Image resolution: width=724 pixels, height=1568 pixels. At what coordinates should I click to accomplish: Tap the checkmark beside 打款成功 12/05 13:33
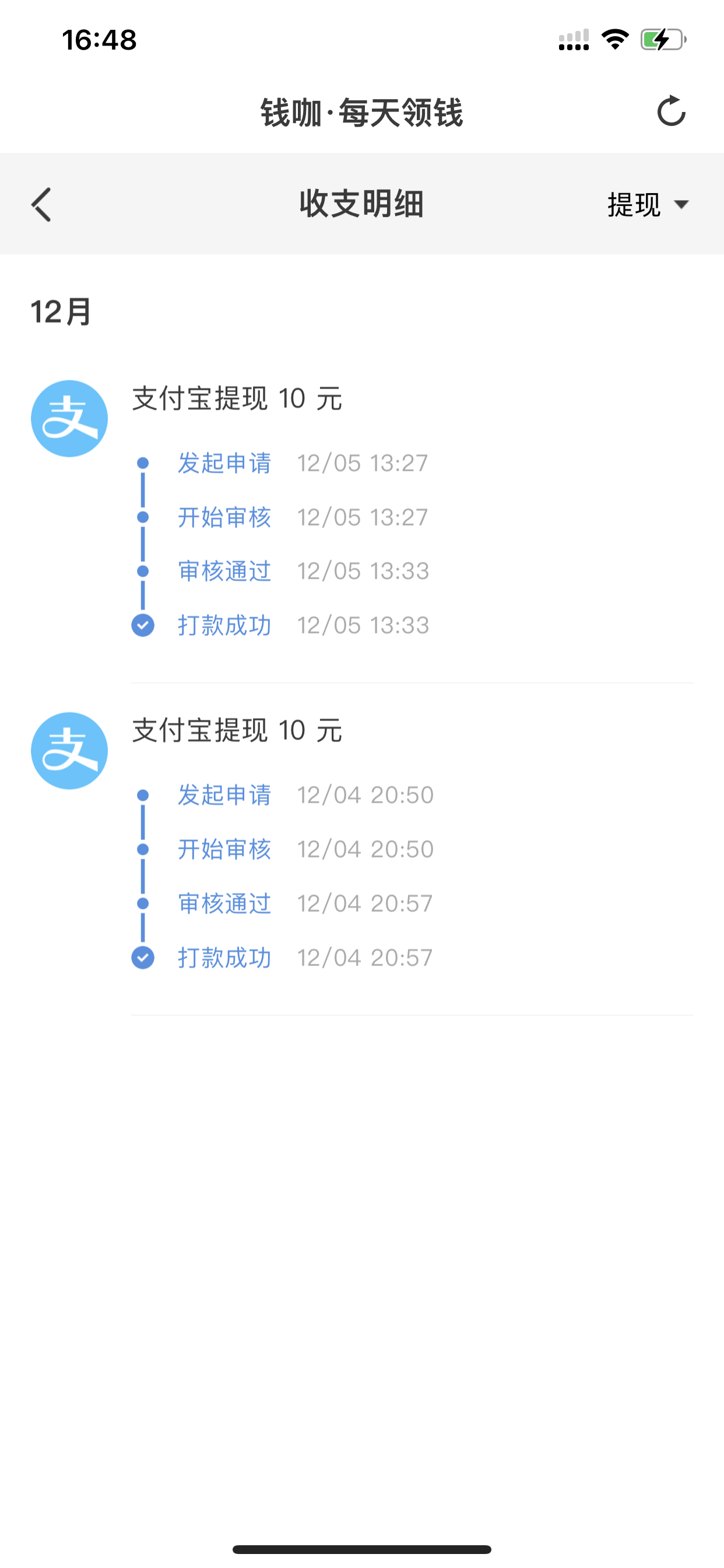142,625
